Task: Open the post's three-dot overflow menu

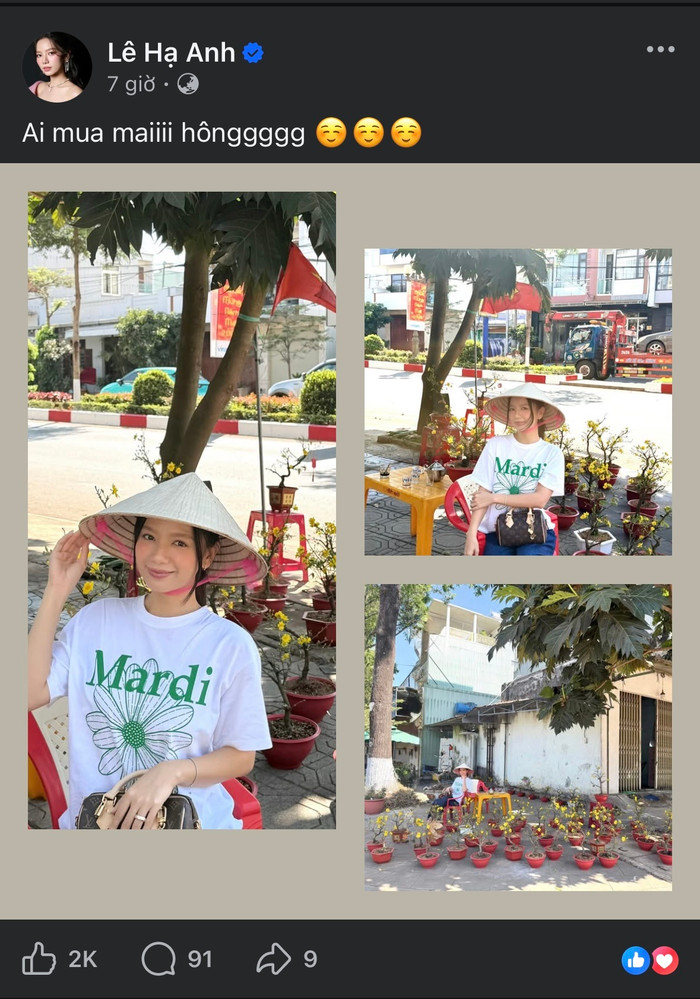Action: (660, 49)
